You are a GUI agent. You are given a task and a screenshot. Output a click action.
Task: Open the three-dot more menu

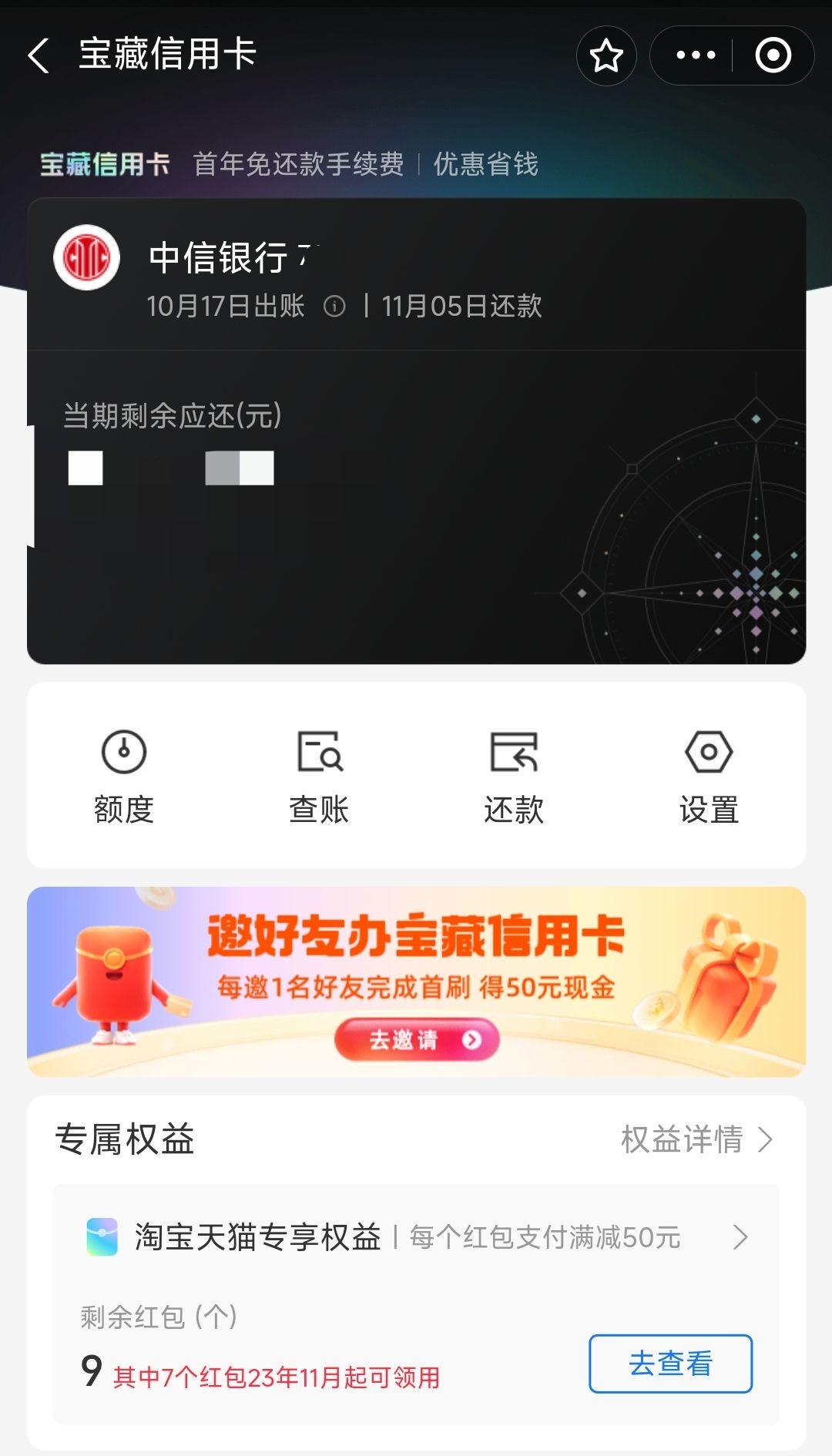click(x=695, y=55)
